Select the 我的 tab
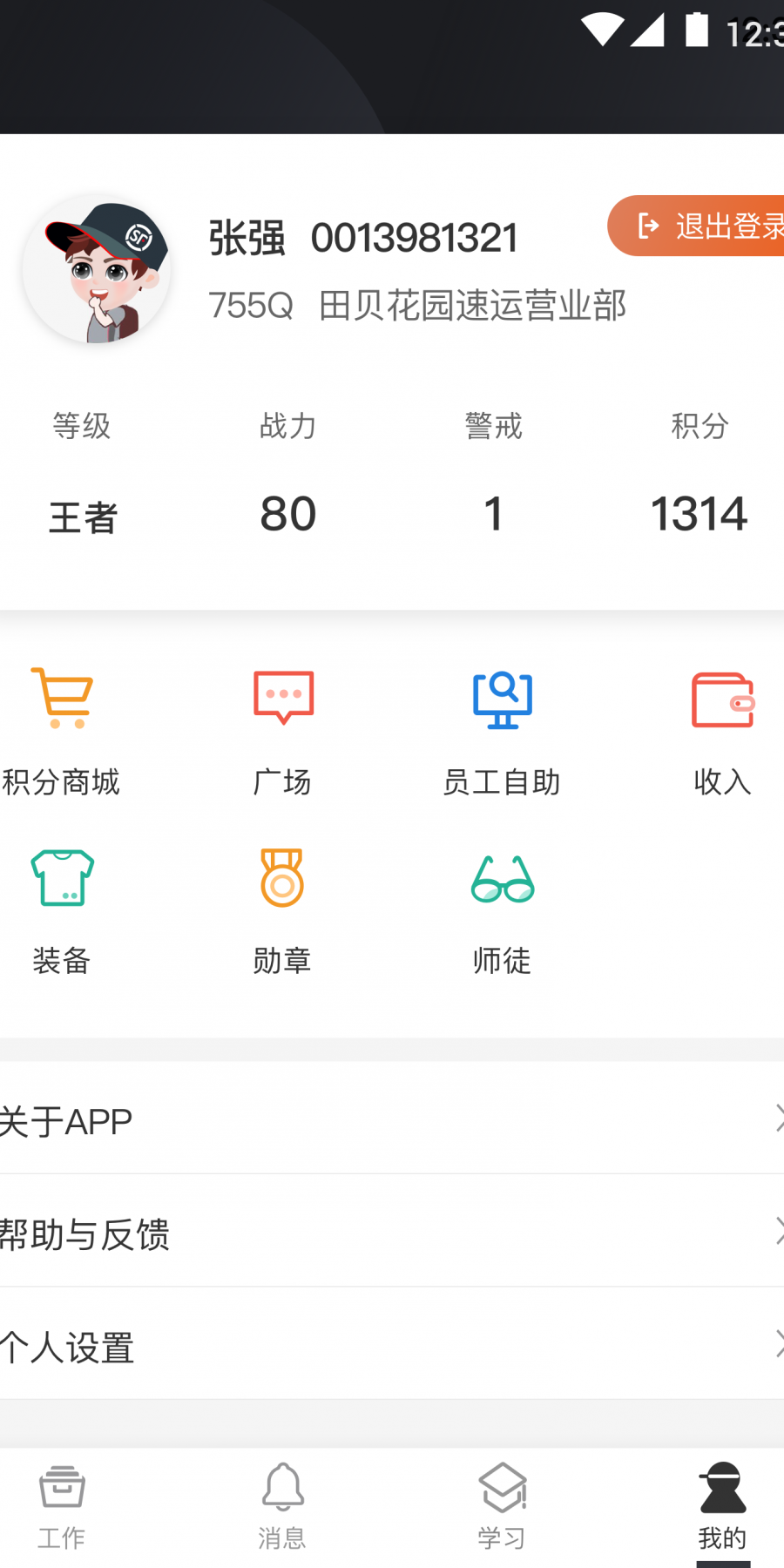This screenshot has height=1568, width=784. (721, 1506)
